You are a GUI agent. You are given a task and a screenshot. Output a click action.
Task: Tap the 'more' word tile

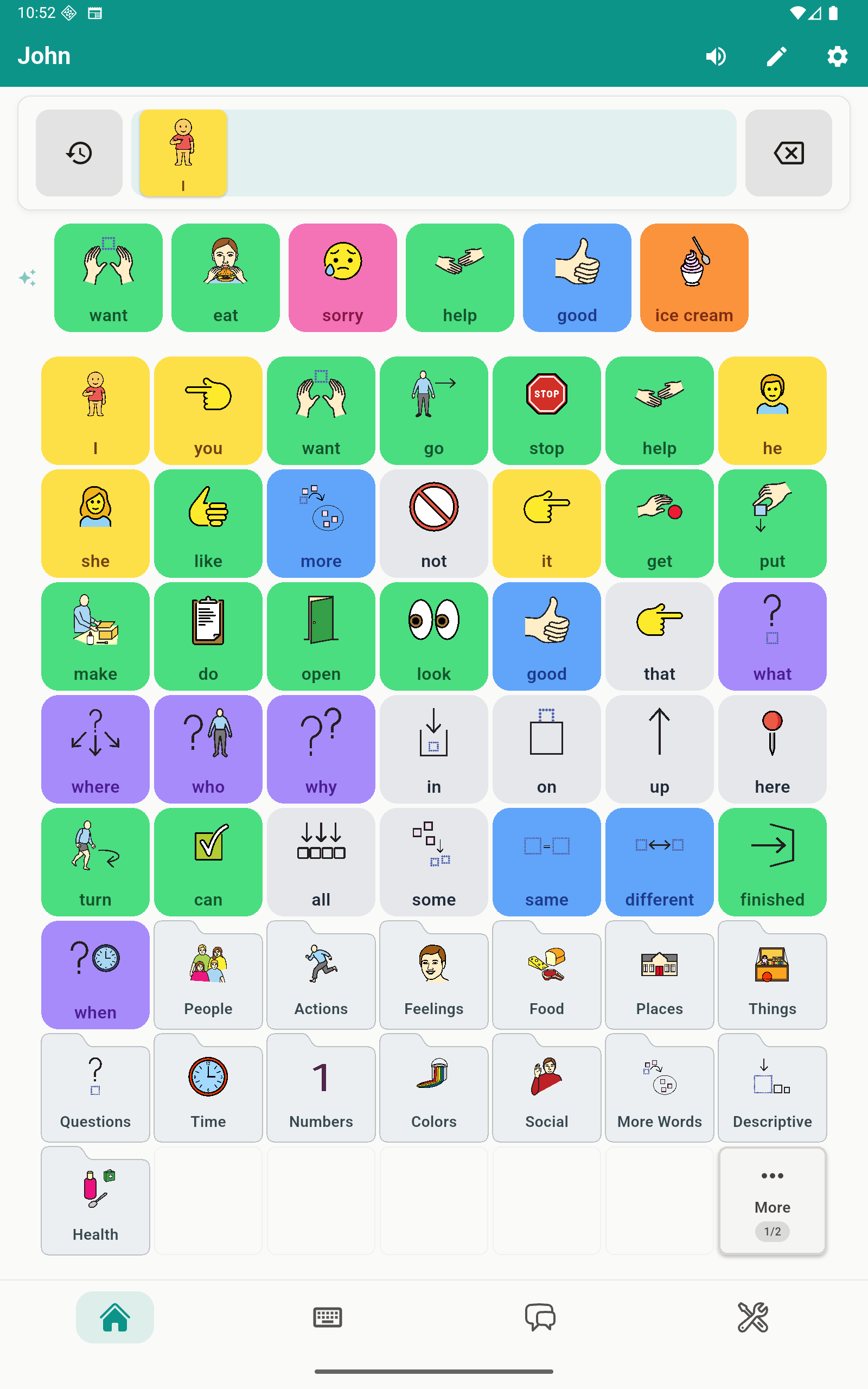[x=321, y=523]
